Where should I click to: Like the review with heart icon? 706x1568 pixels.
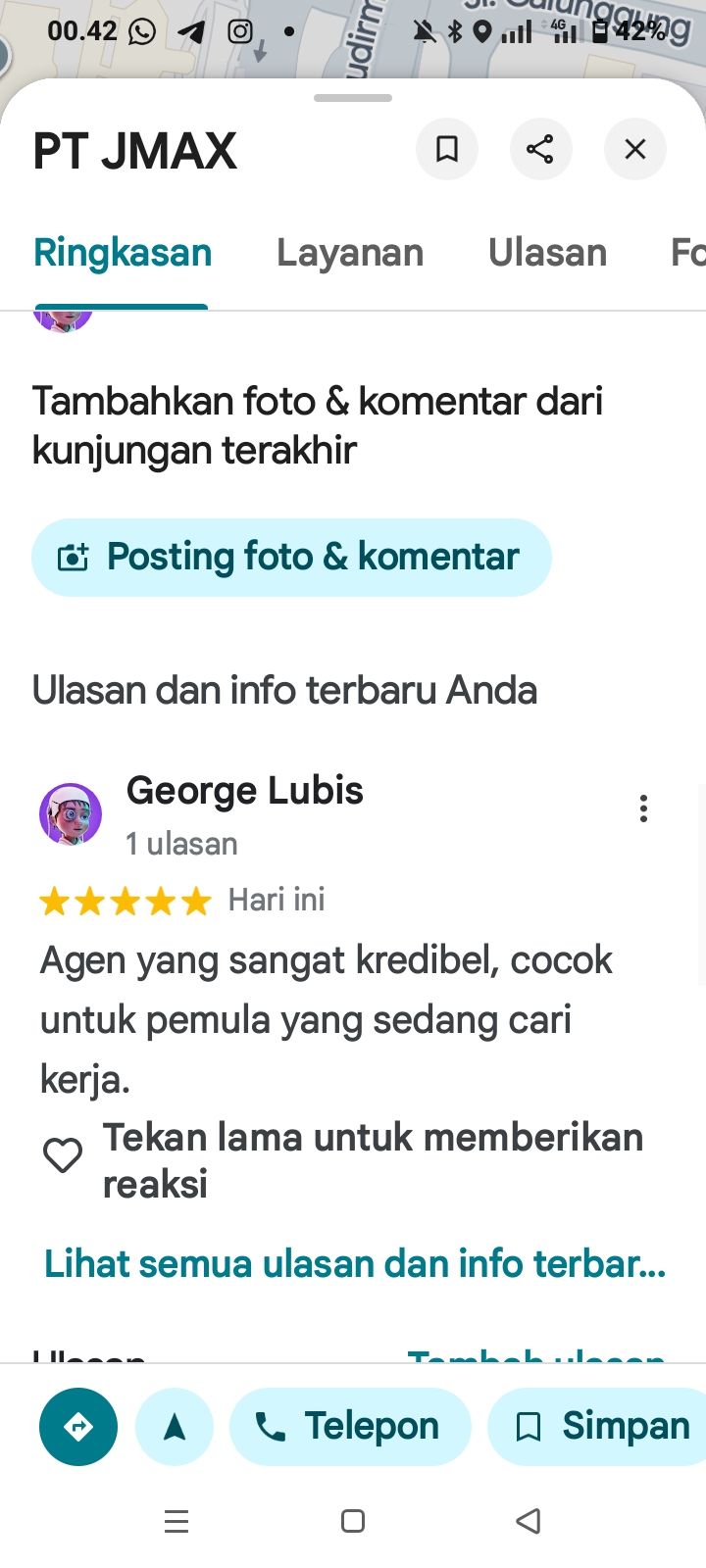coord(63,1156)
